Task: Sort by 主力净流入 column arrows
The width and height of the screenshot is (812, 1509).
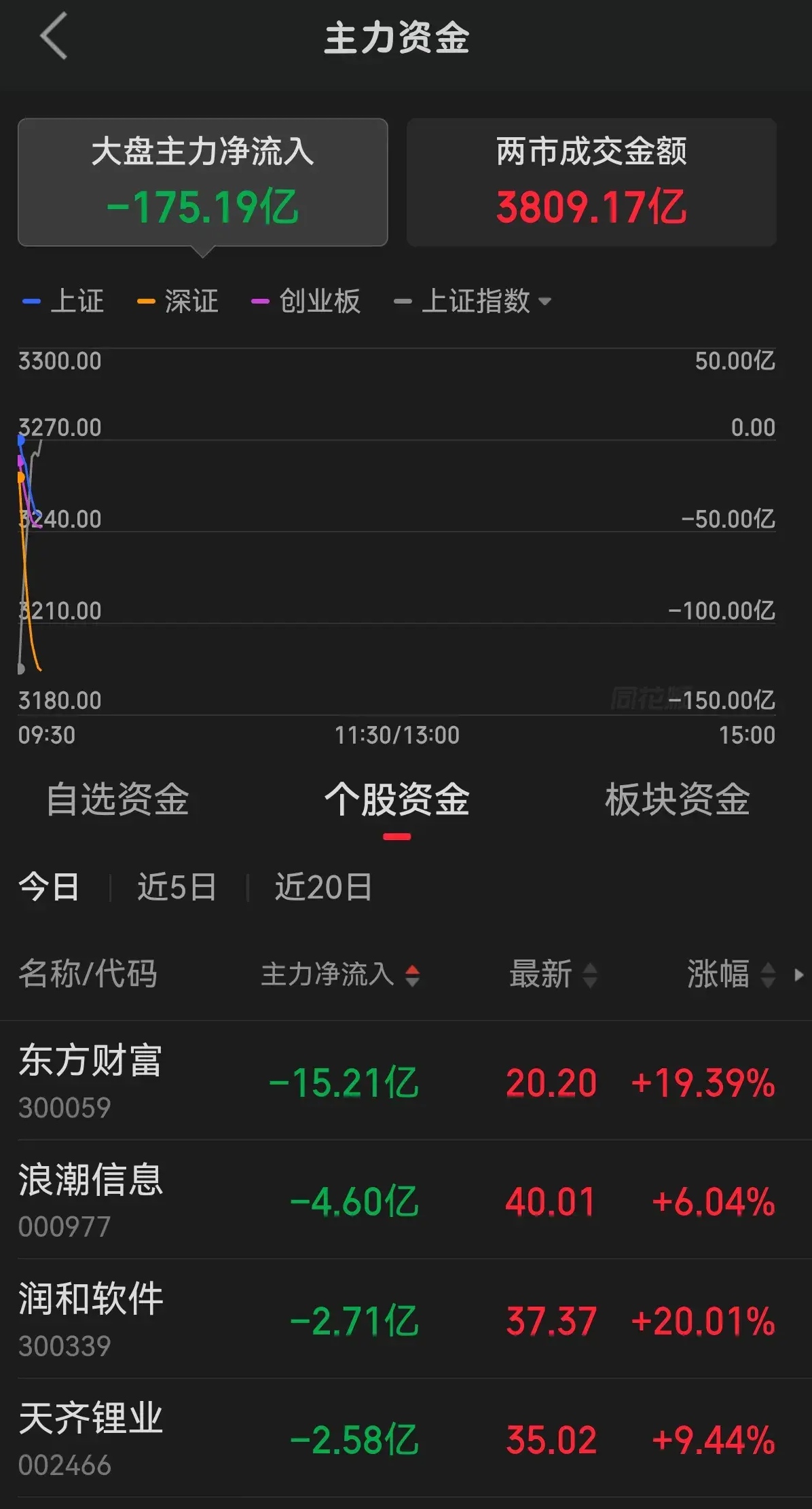Action: [414, 975]
